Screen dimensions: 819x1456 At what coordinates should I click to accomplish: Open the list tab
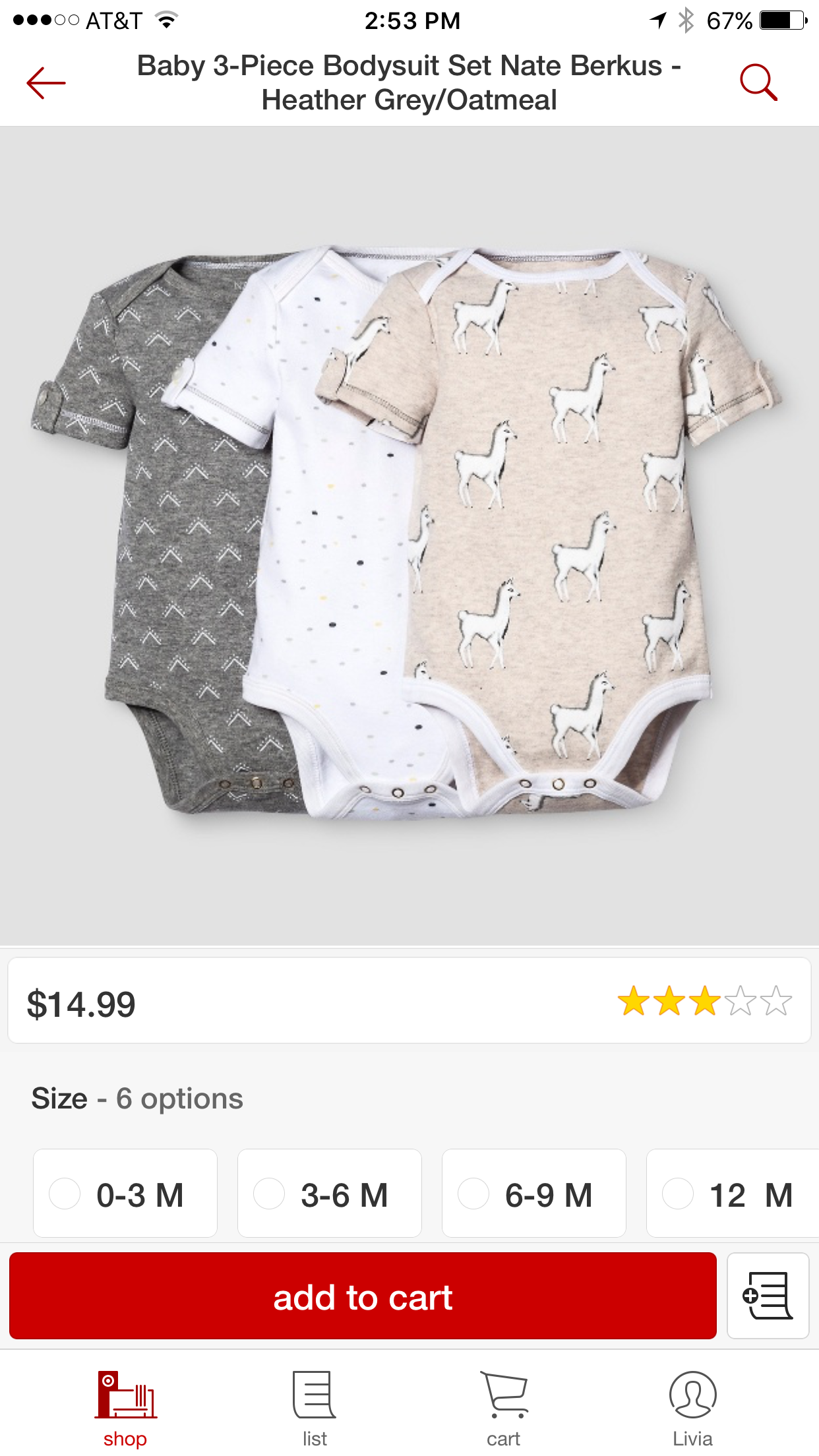point(315,1409)
